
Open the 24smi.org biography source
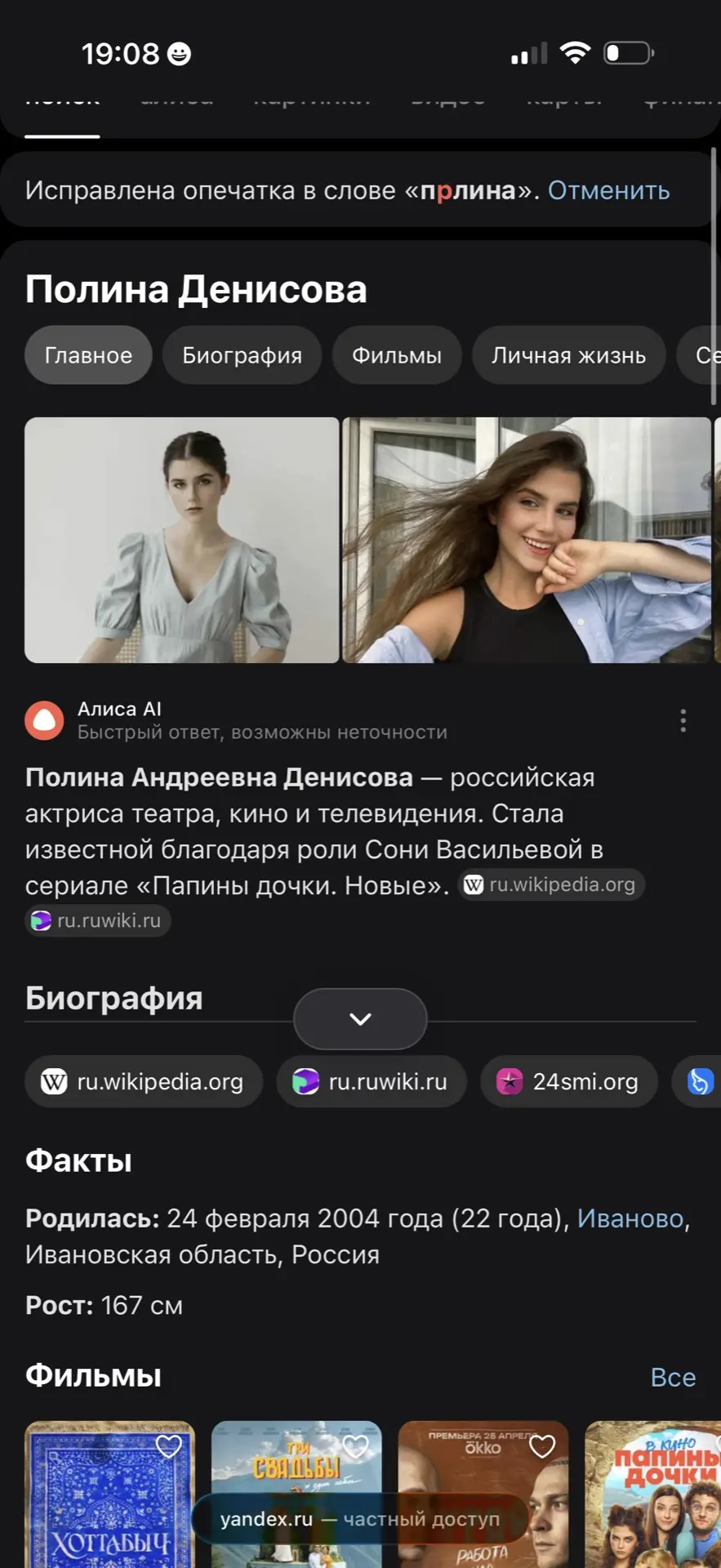click(x=569, y=1081)
